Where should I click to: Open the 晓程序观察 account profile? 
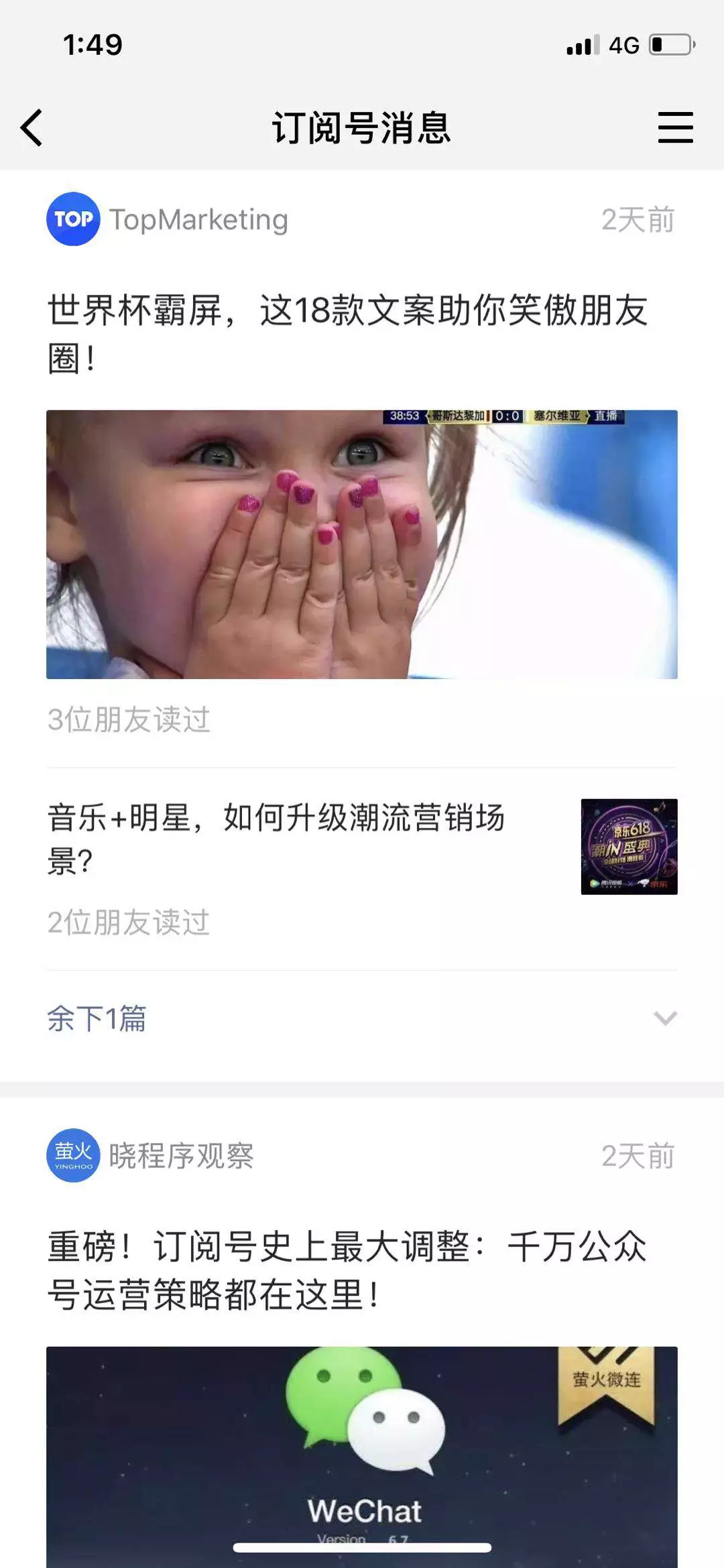pyautogui.click(x=151, y=1156)
